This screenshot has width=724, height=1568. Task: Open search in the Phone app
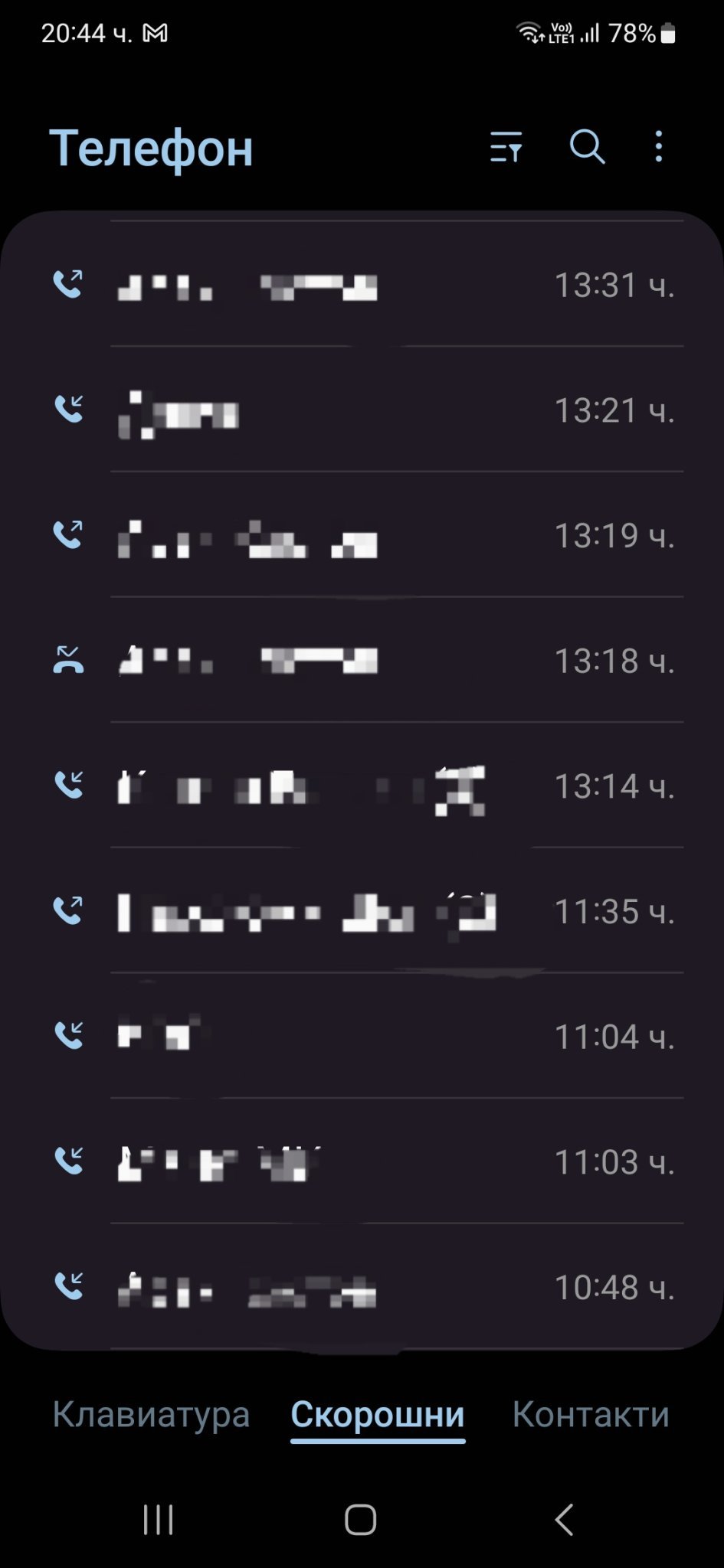coord(587,146)
